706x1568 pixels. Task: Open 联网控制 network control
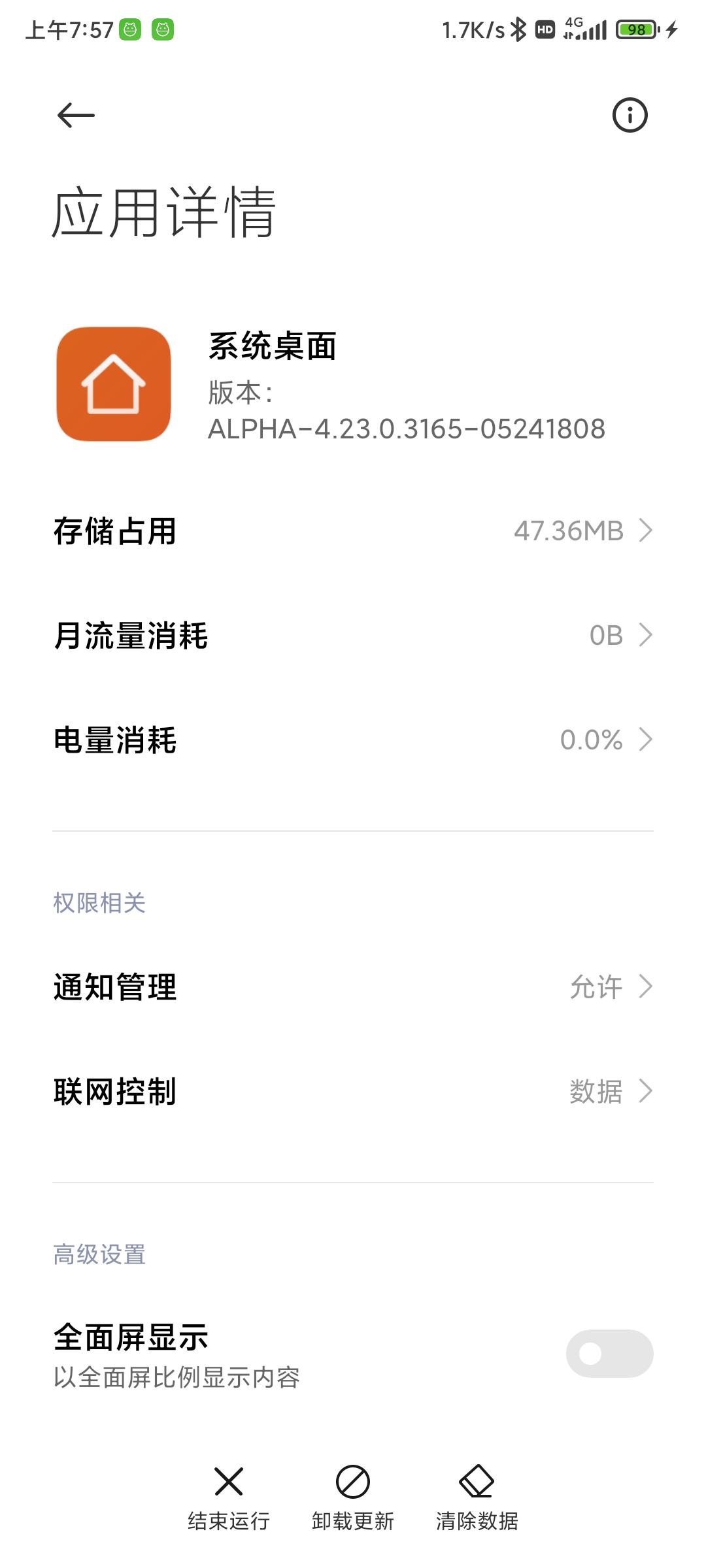[353, 1091]
